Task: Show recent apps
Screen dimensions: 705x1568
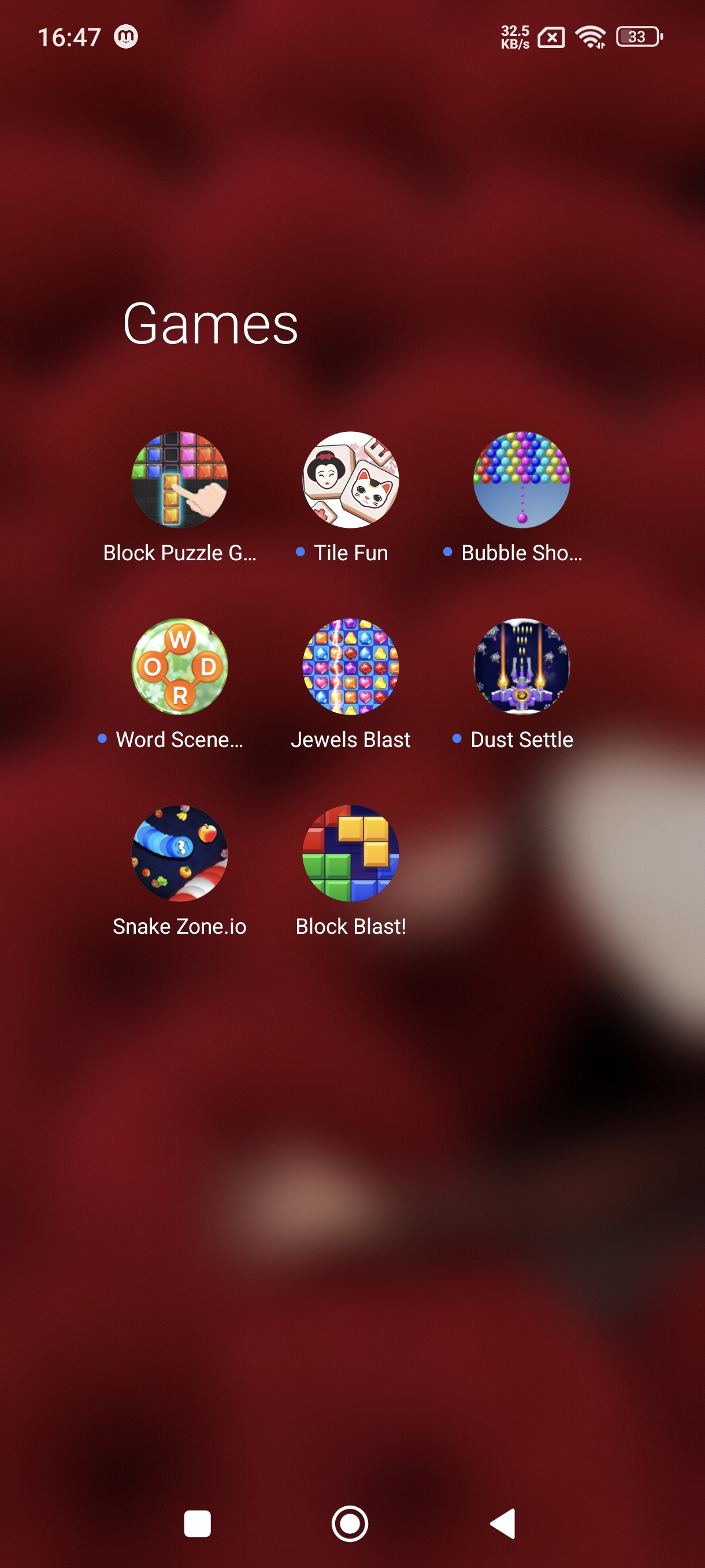Action: click(x=197, y=1523)
